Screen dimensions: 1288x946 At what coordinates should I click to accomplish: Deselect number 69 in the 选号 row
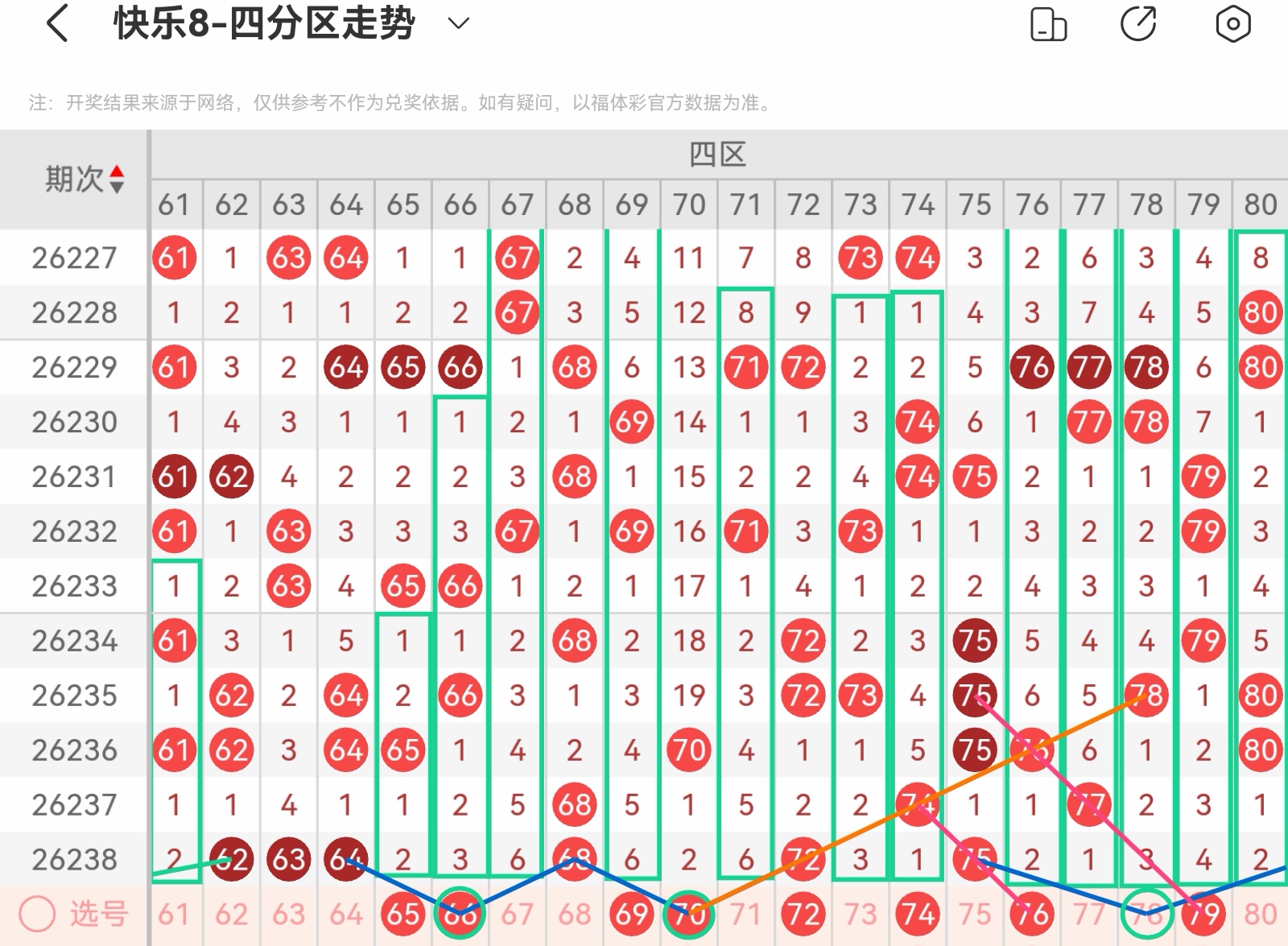[x=631, y=915]
